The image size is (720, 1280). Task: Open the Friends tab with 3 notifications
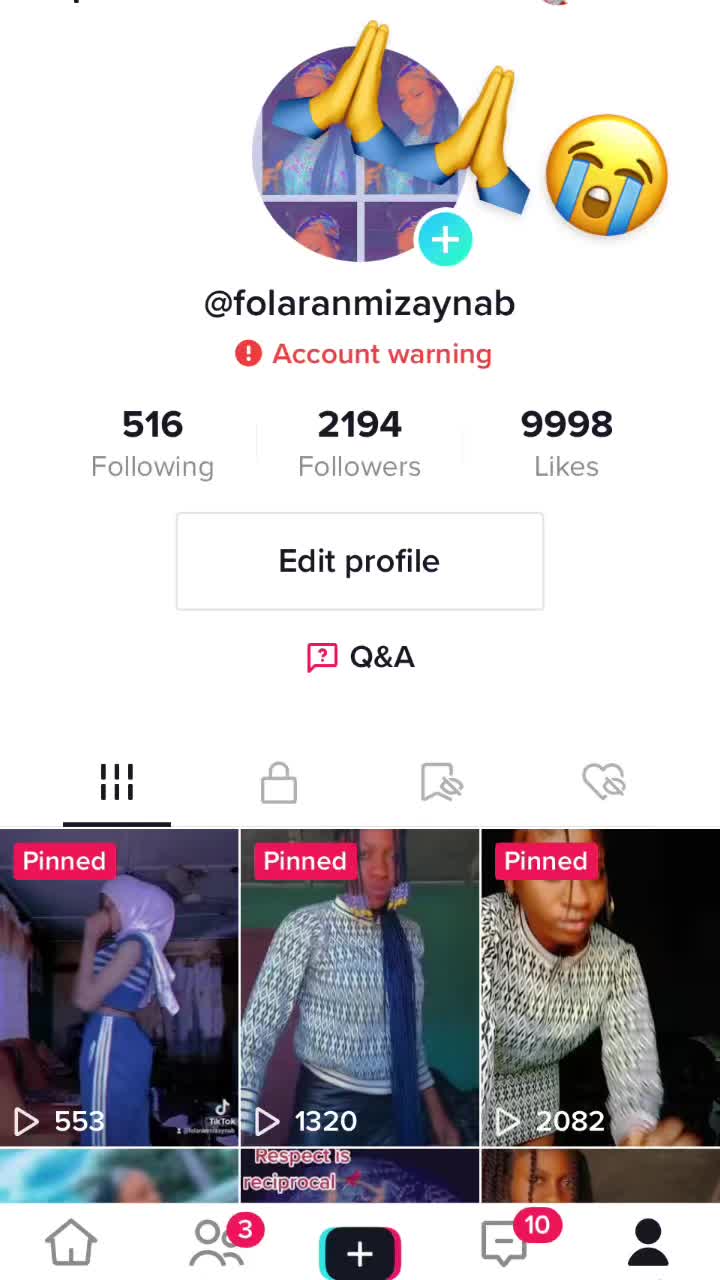(x=216, y=1243)
